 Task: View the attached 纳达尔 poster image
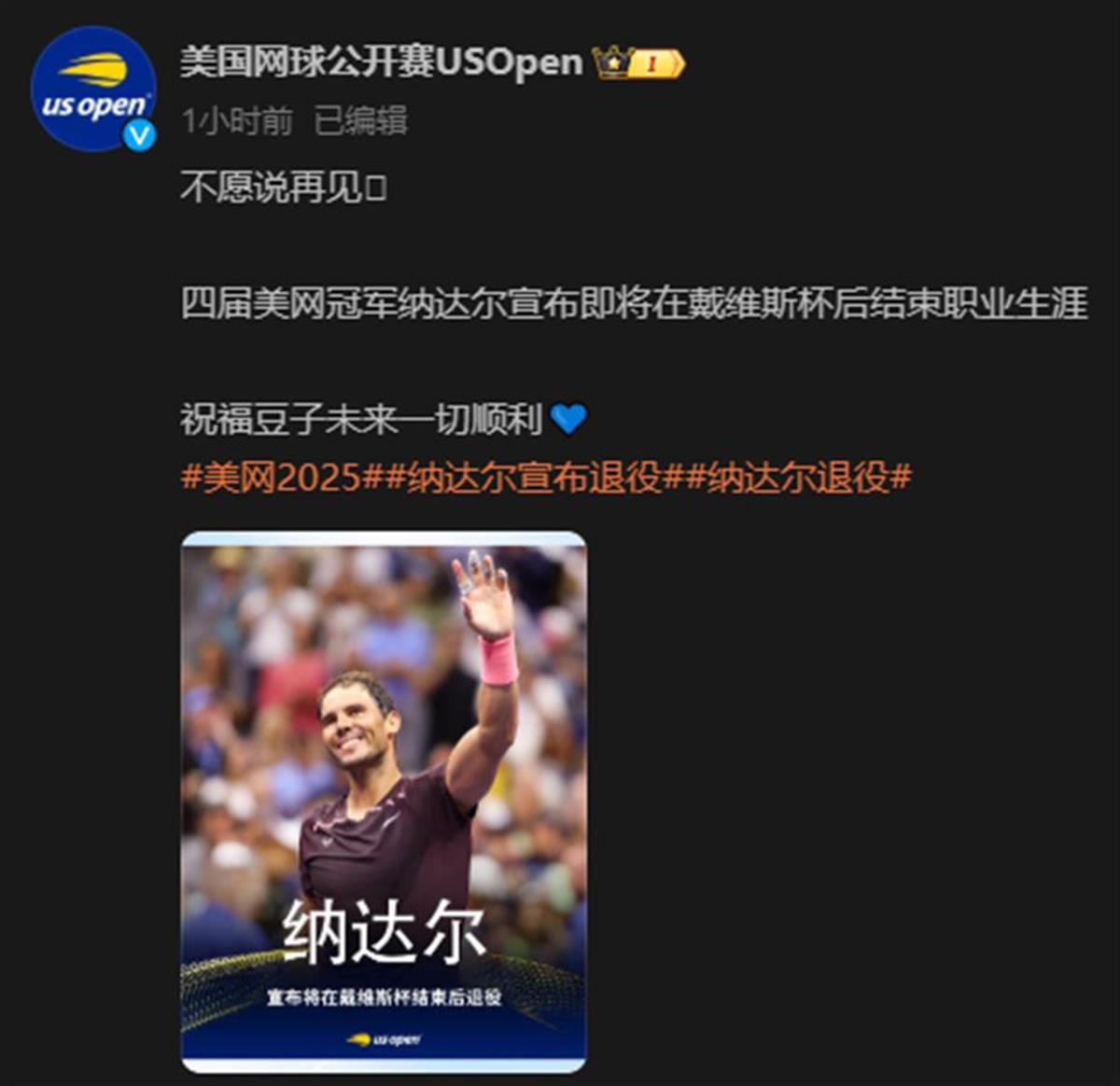coord(384,802)
